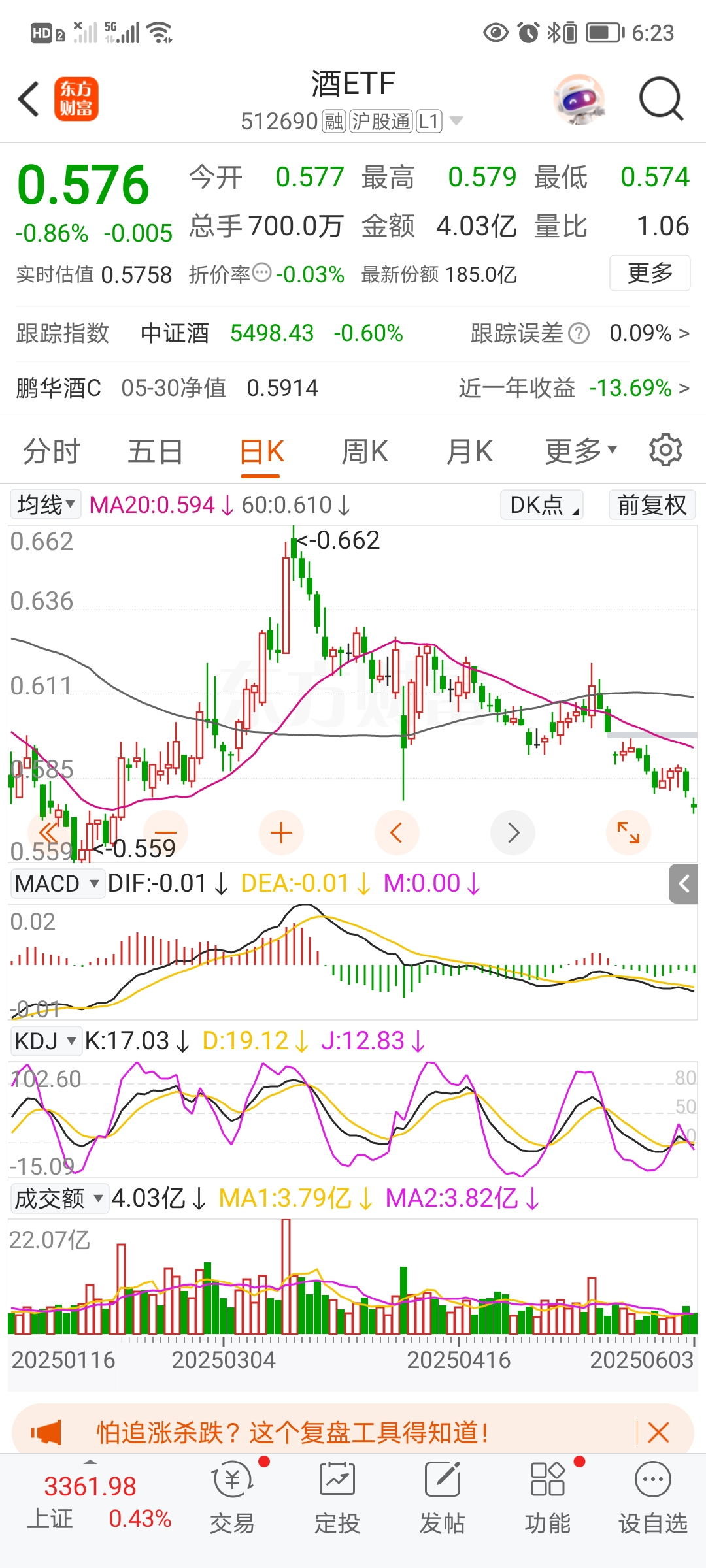Open the KDJ indicator dropdown

46,1041
